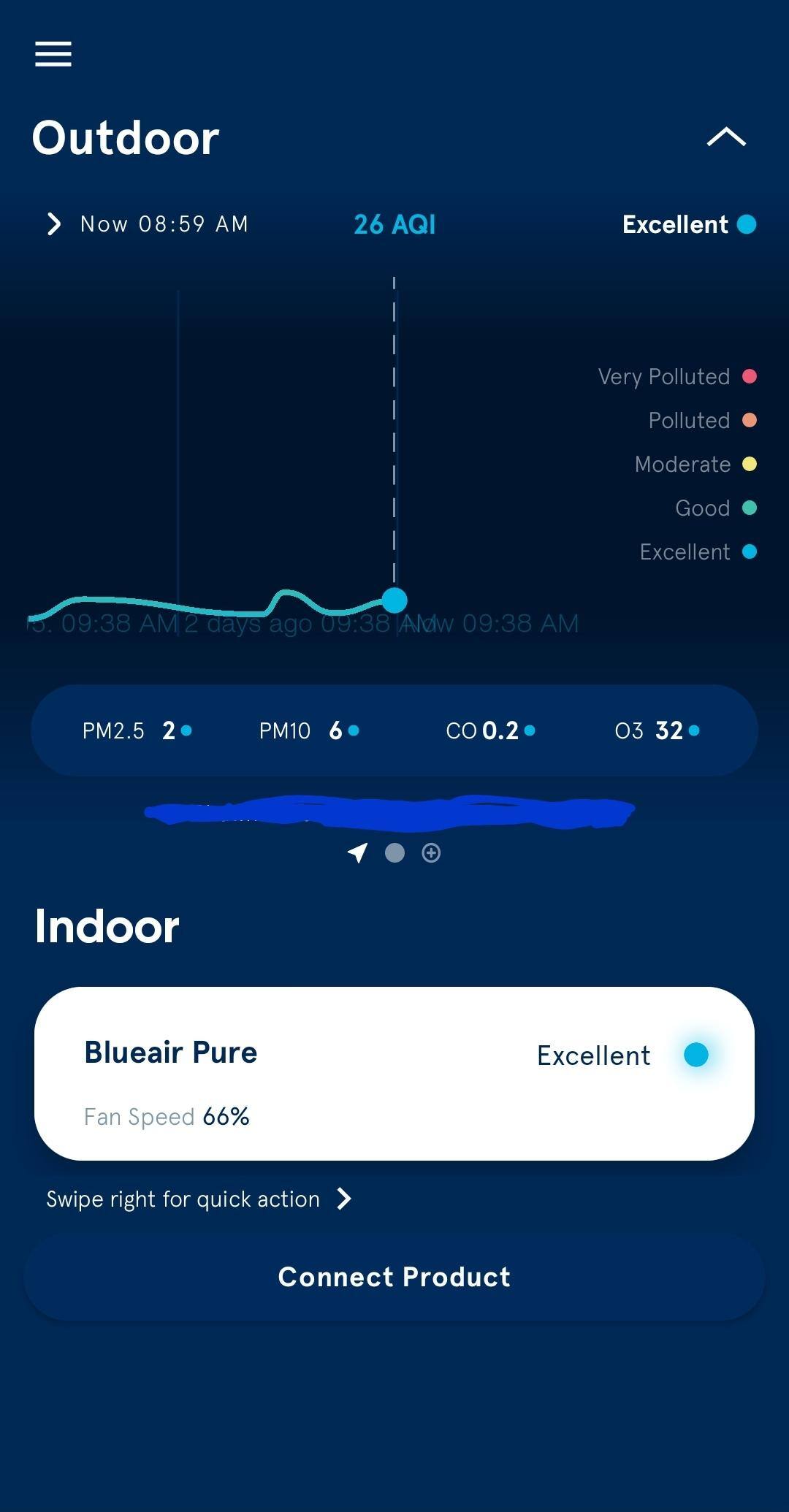
Task: Click the plus icon to add a location
Action: coord(432,852)
